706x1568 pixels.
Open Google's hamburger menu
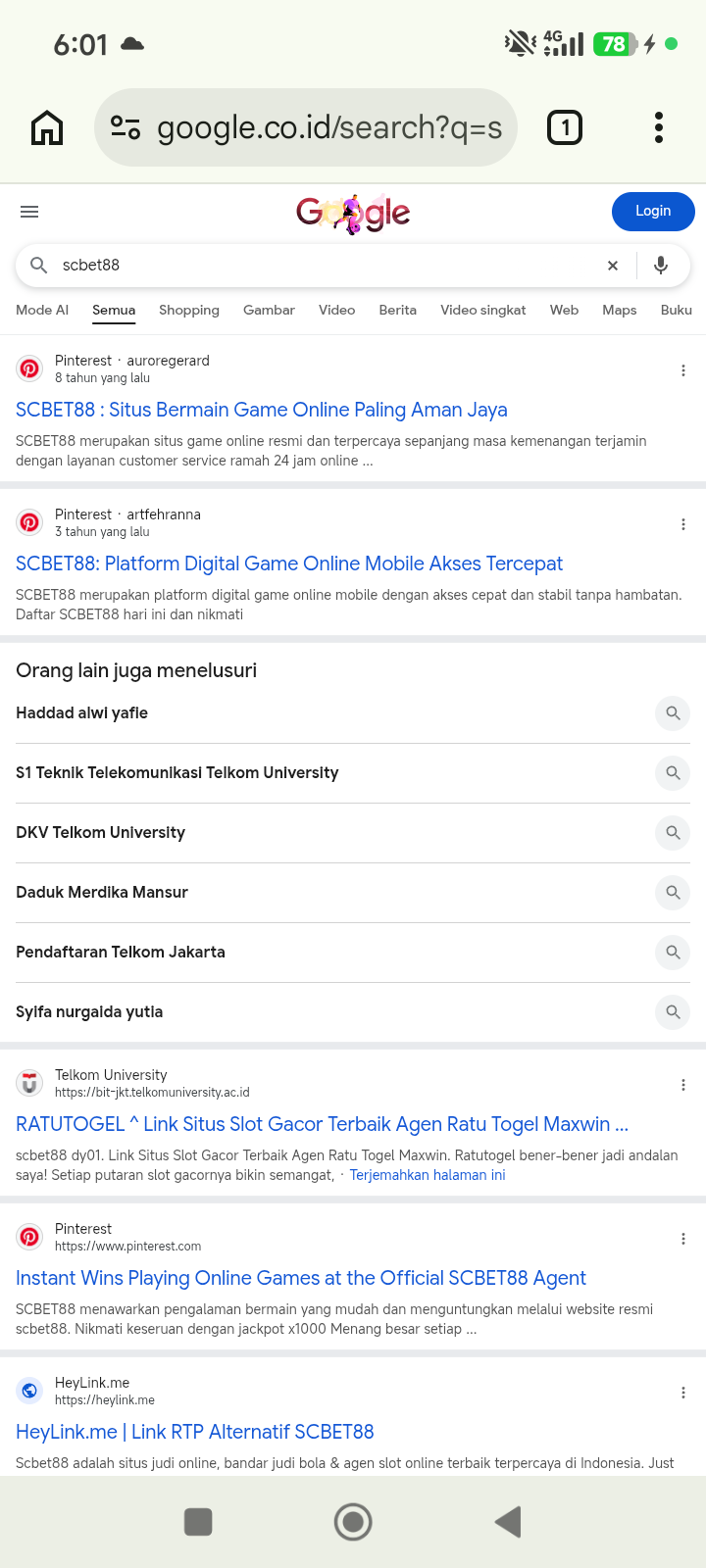(29, 212)
